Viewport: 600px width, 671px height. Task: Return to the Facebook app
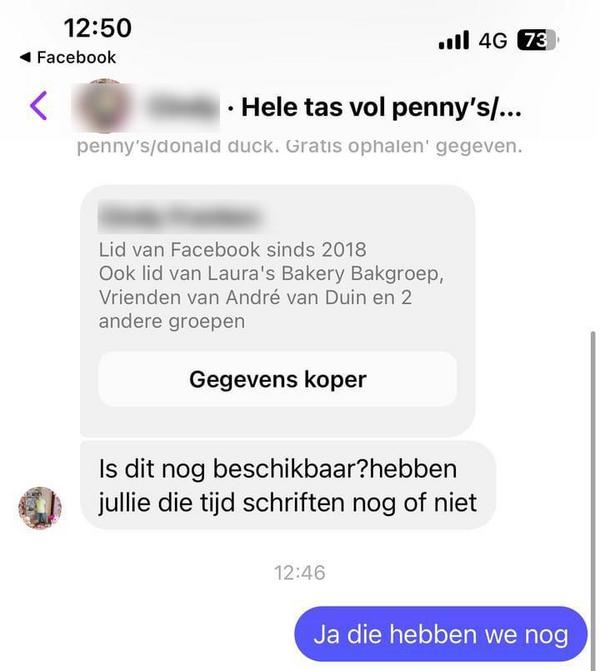point(67,57)
